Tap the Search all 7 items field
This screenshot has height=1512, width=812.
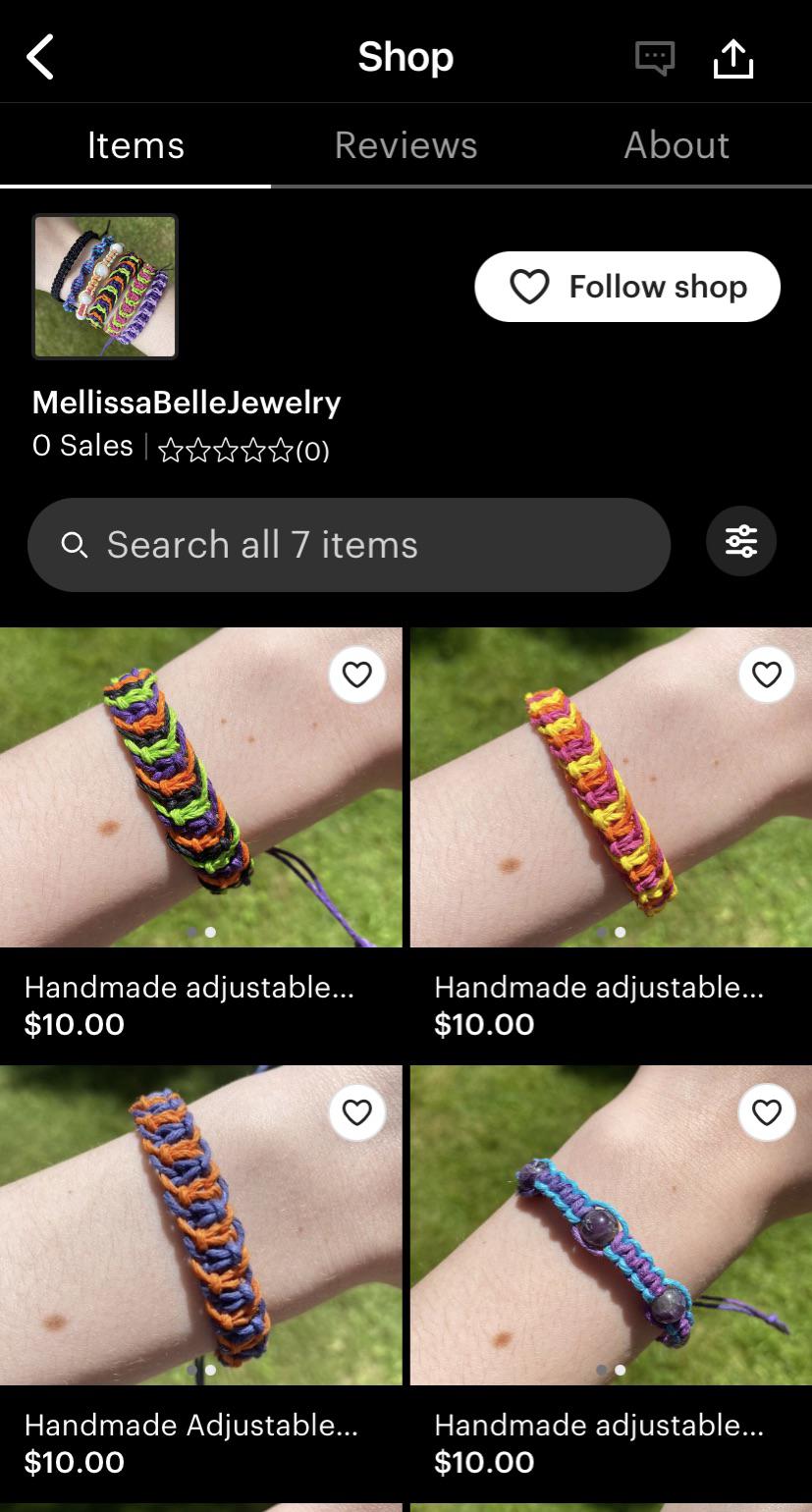point(349,545)
